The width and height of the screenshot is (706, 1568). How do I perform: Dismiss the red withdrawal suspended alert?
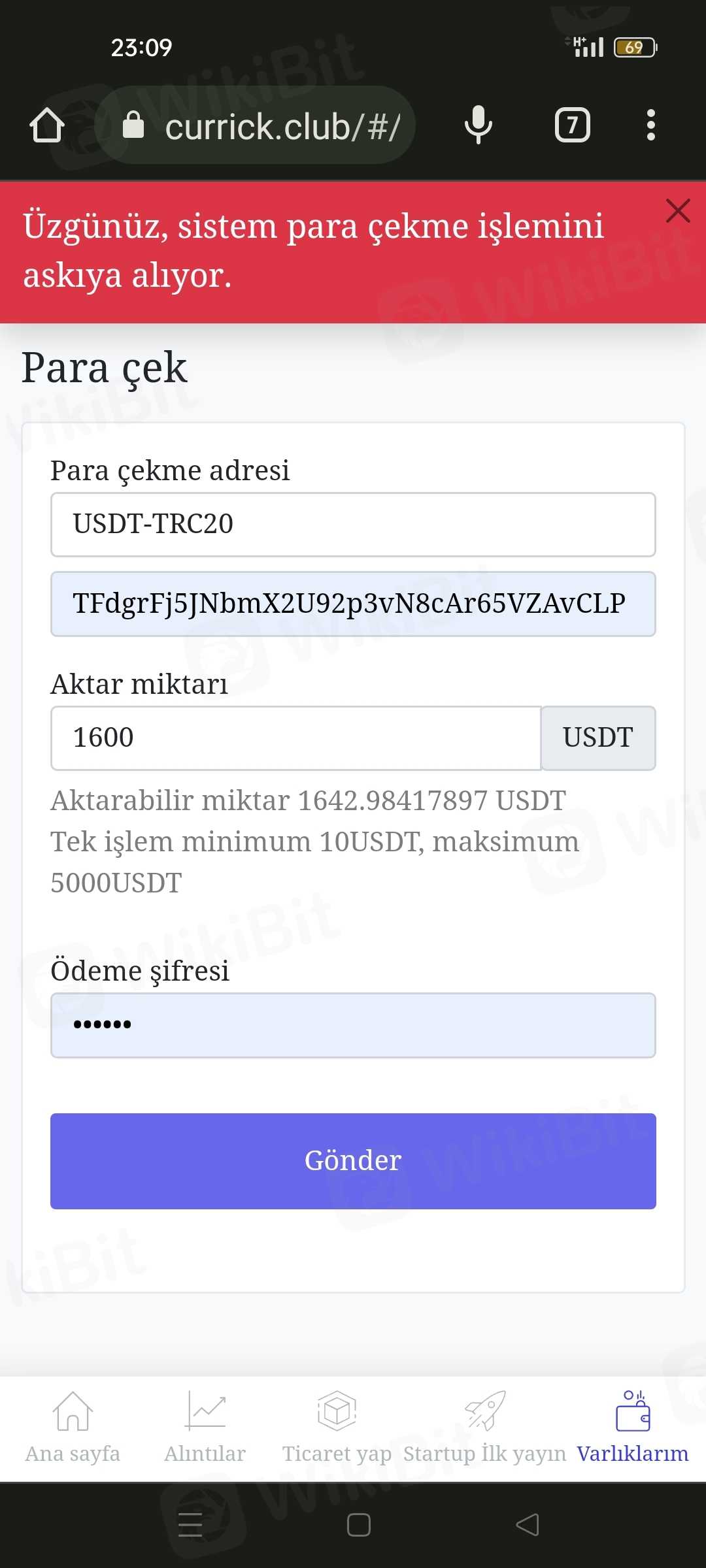[x=678, y=211]
